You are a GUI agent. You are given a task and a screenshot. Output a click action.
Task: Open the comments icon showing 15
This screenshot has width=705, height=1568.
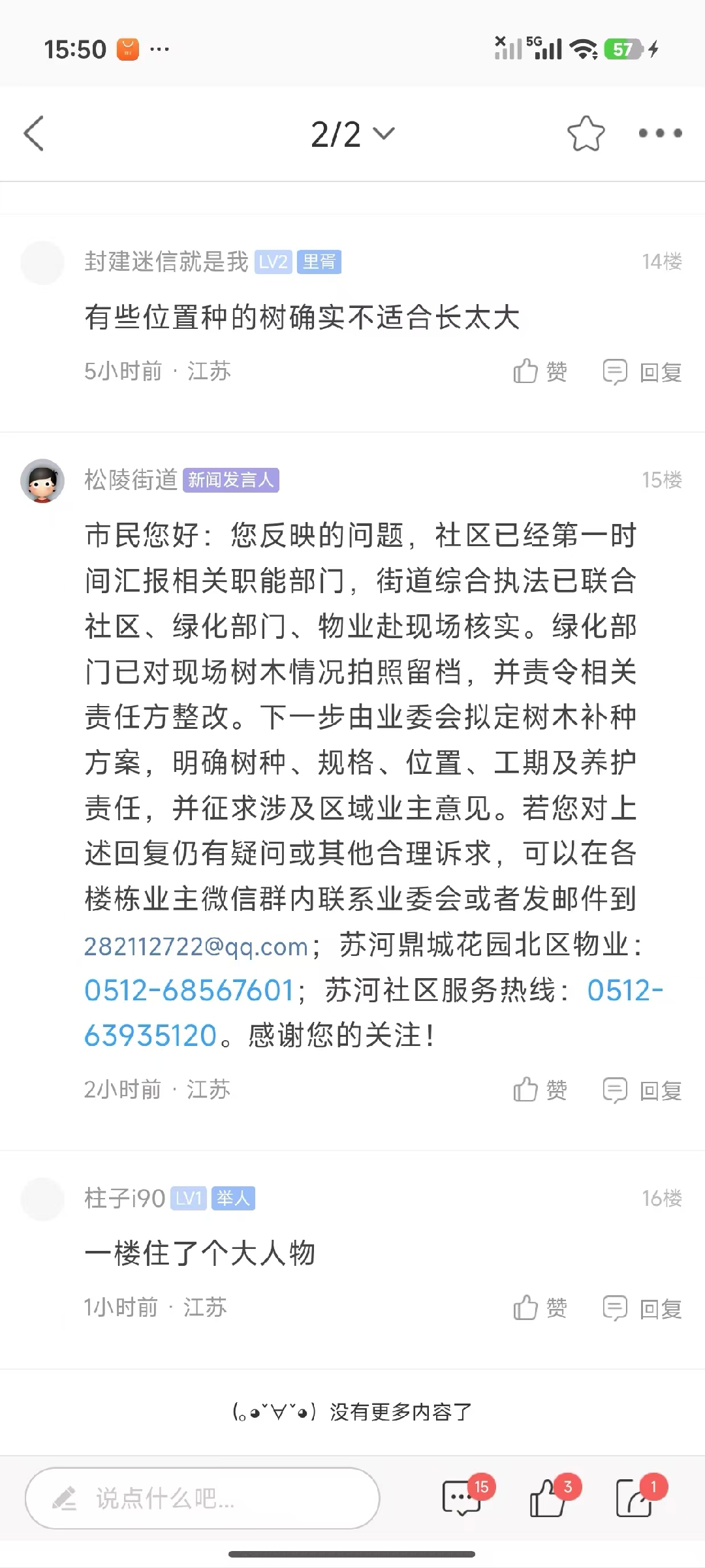point(462,1498)
